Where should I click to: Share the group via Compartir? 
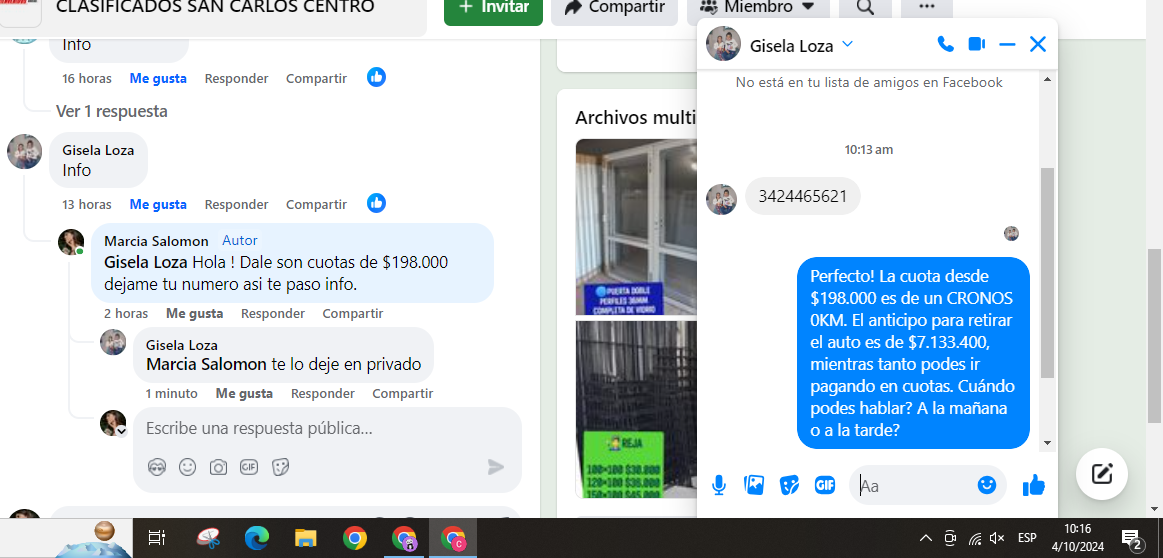(x=614, y=8)
